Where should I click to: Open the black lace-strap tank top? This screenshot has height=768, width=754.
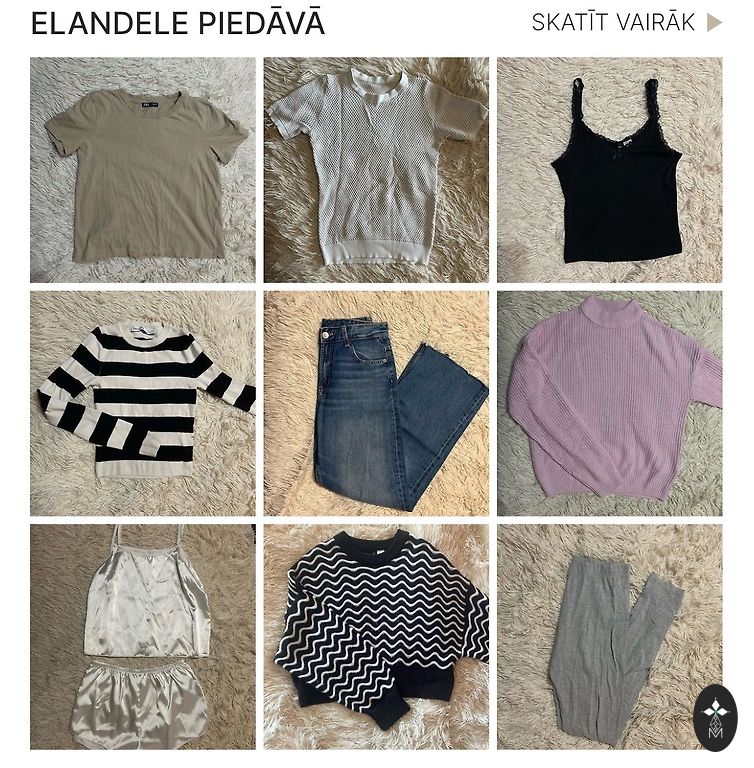(609, 170)
